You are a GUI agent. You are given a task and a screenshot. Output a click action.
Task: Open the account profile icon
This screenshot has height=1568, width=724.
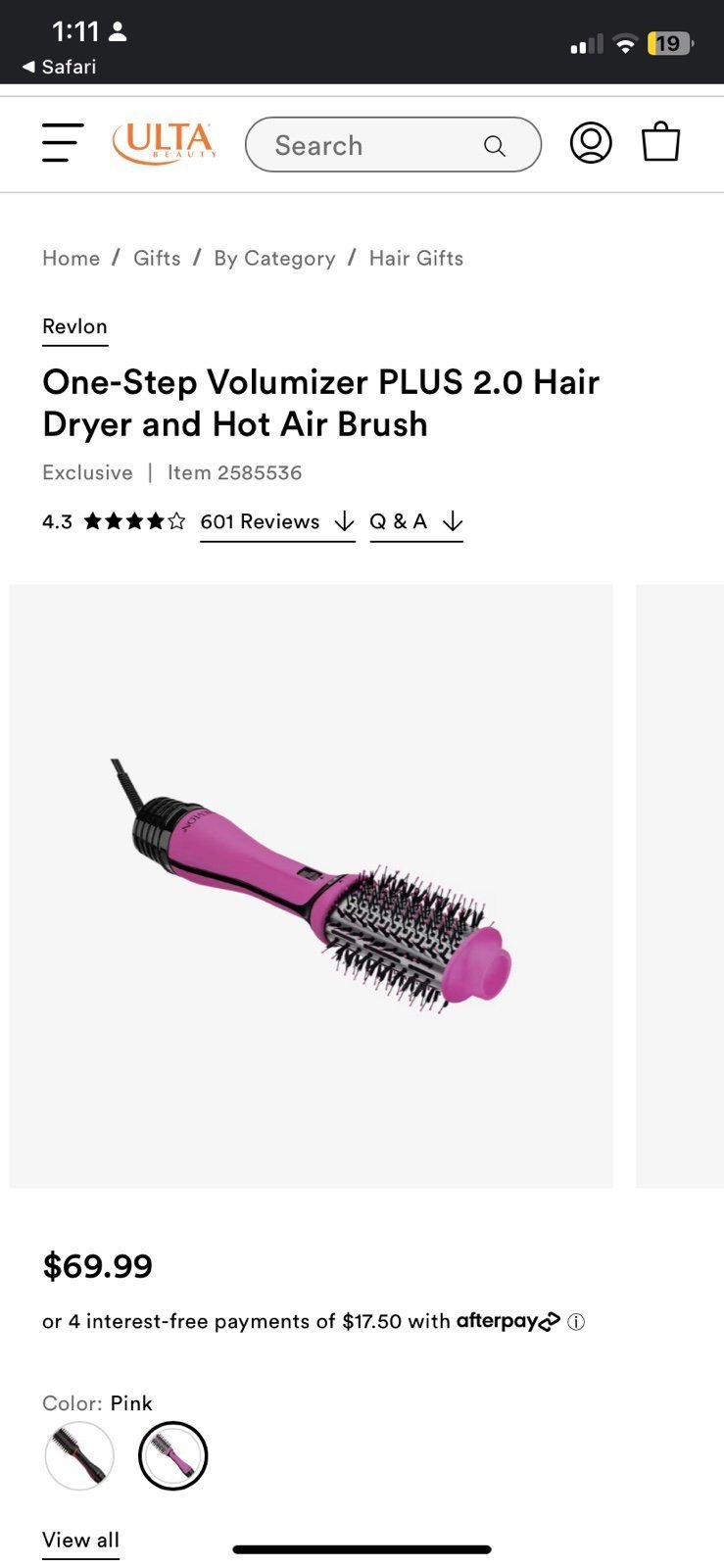click(591, 143)
